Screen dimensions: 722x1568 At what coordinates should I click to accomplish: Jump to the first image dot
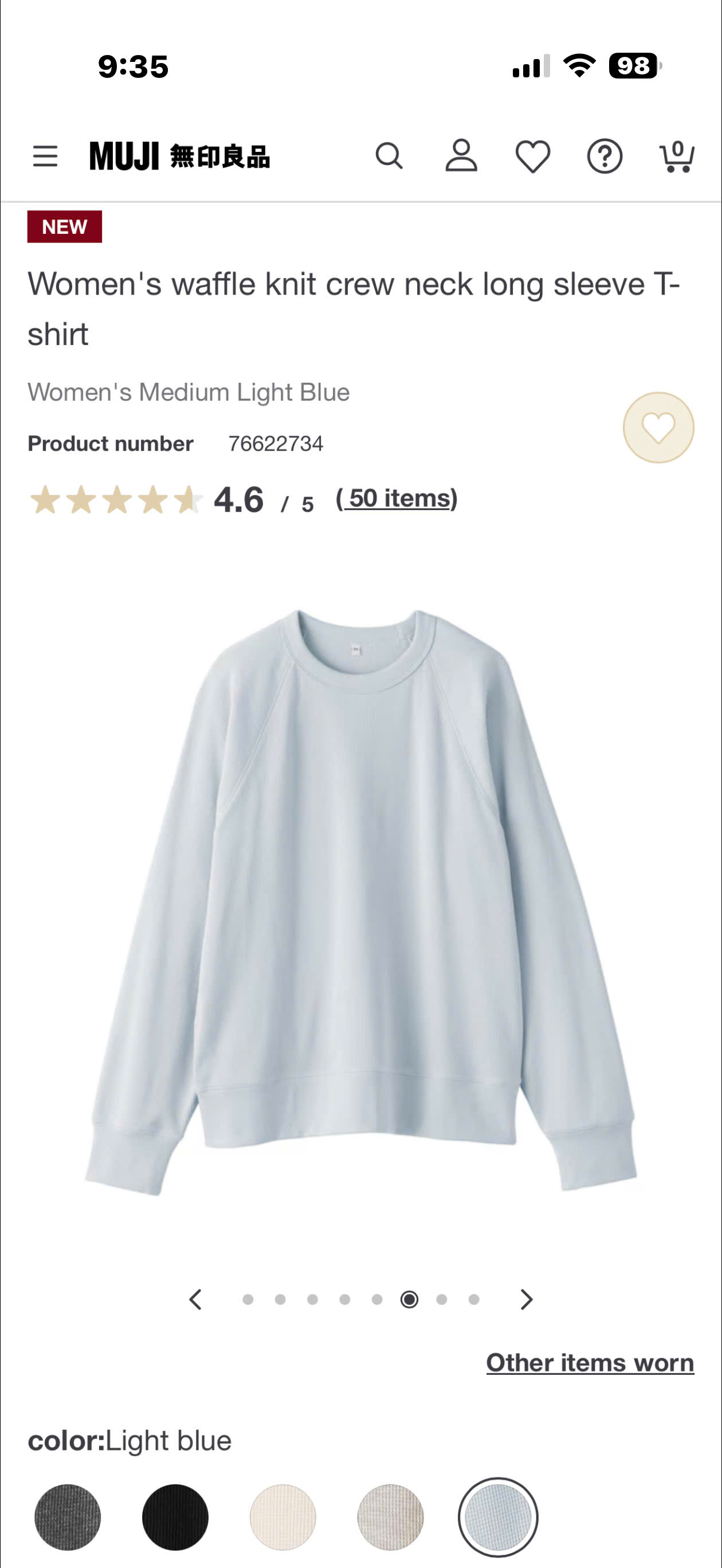tap(248, 1300)
